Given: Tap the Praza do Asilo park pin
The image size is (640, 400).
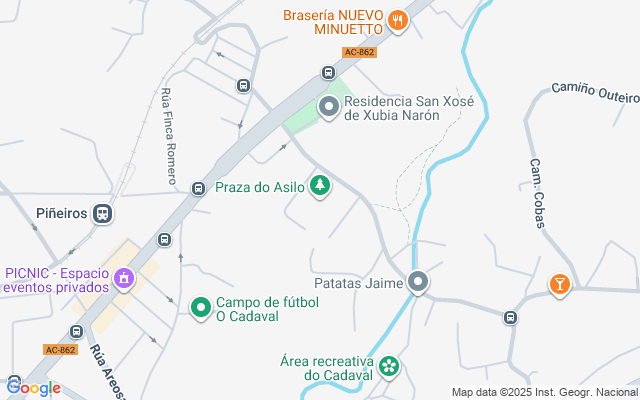Looking at the screenshot, I should pos(320,186).
